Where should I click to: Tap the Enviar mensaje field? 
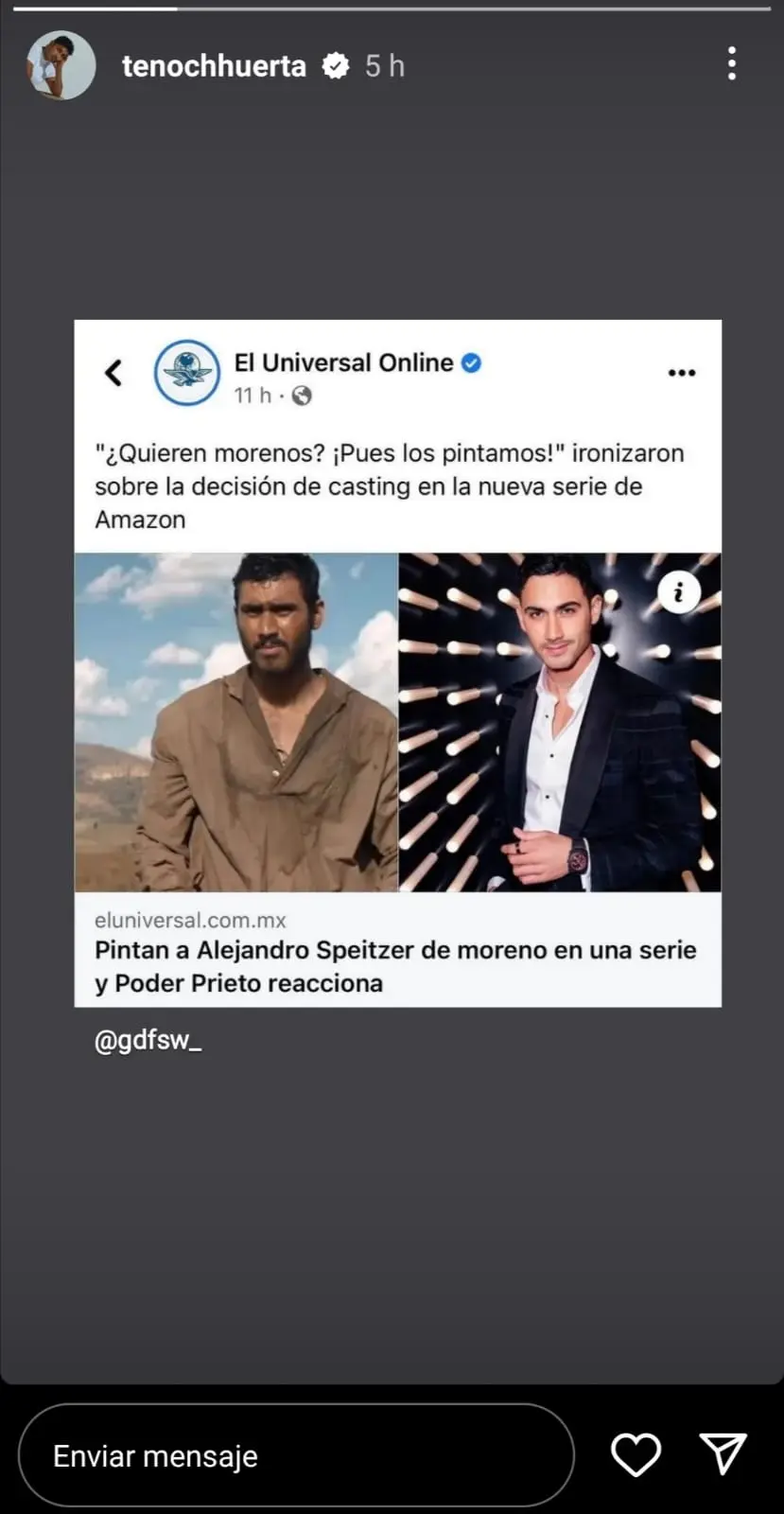(x=296, y=1455)
